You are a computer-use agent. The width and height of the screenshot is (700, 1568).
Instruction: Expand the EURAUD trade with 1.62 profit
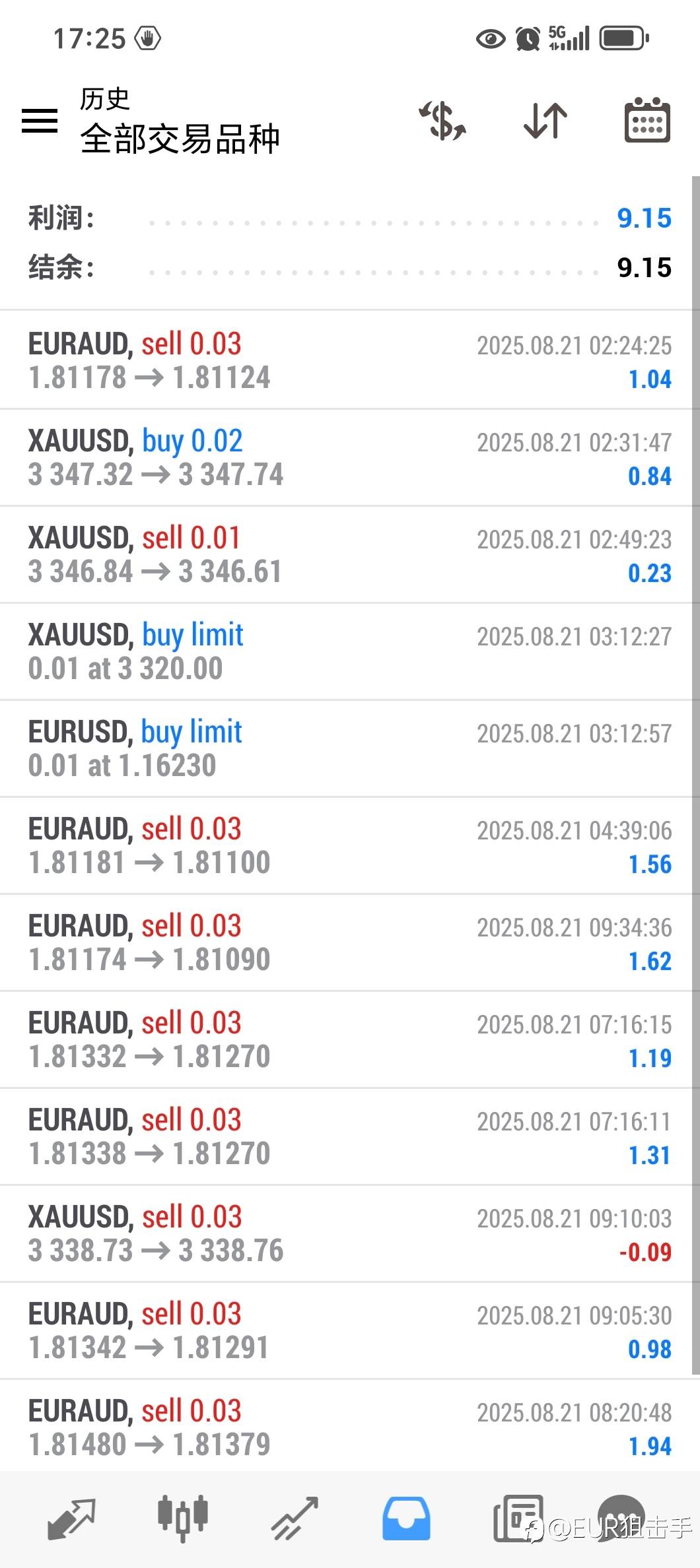point(349,942)
